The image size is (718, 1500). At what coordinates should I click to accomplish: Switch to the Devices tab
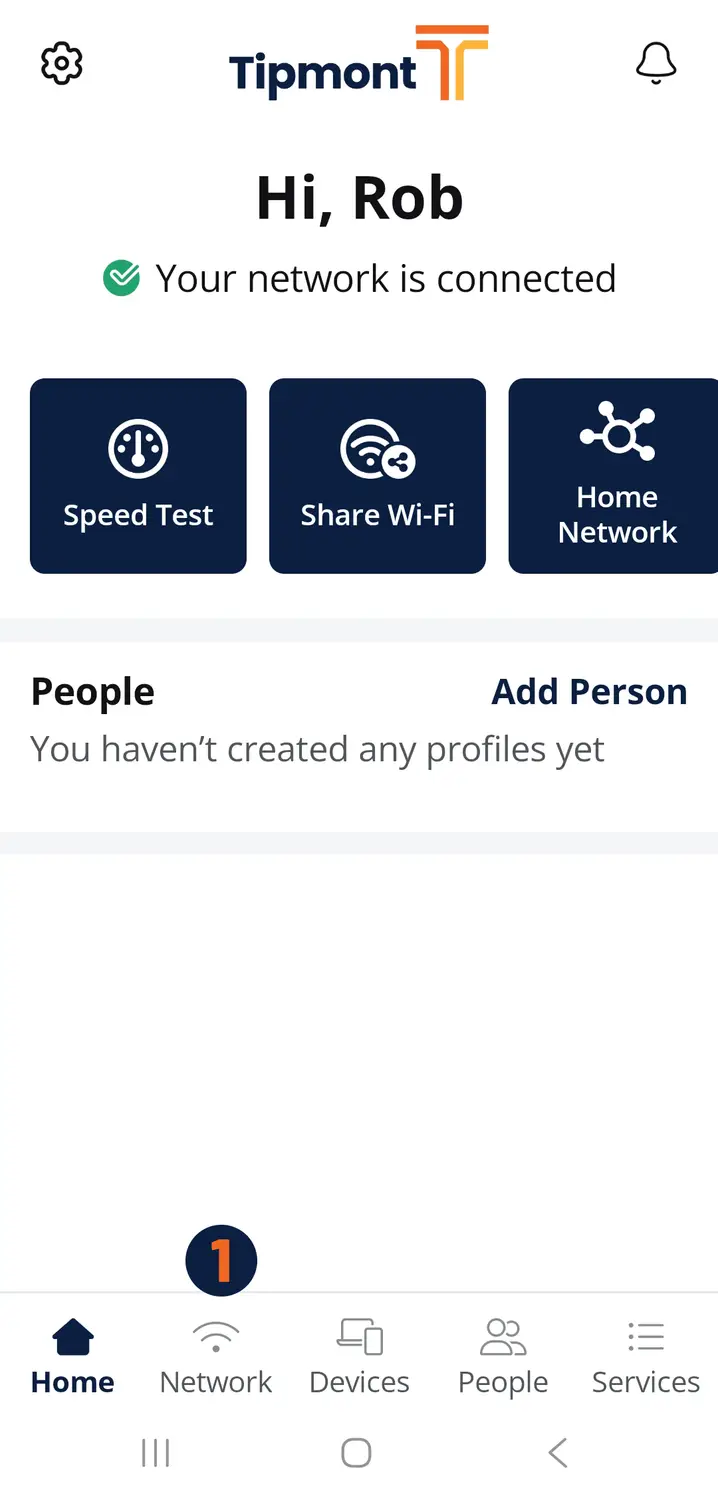coord(359,1357)
